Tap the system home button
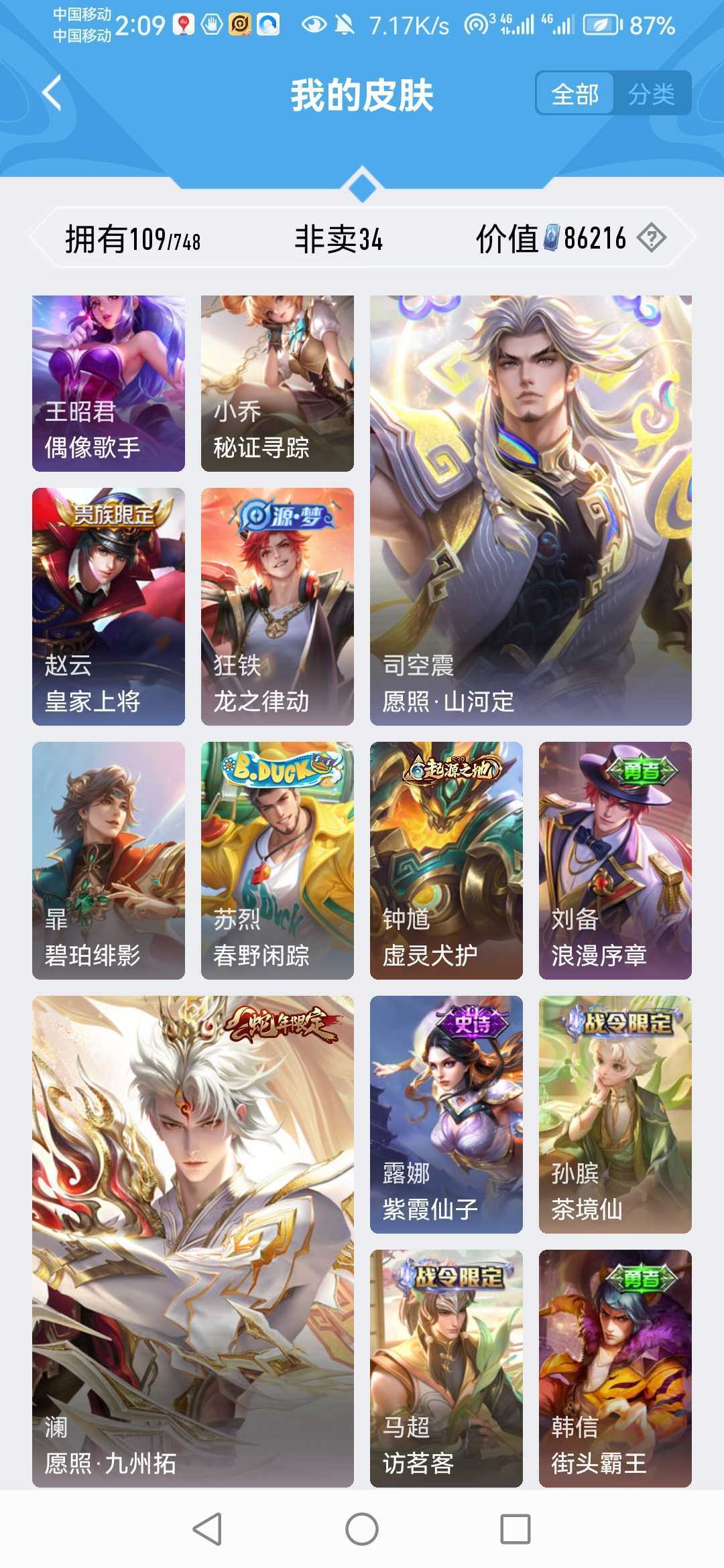The image size is (724, 1568). (x=362, y=1529)
